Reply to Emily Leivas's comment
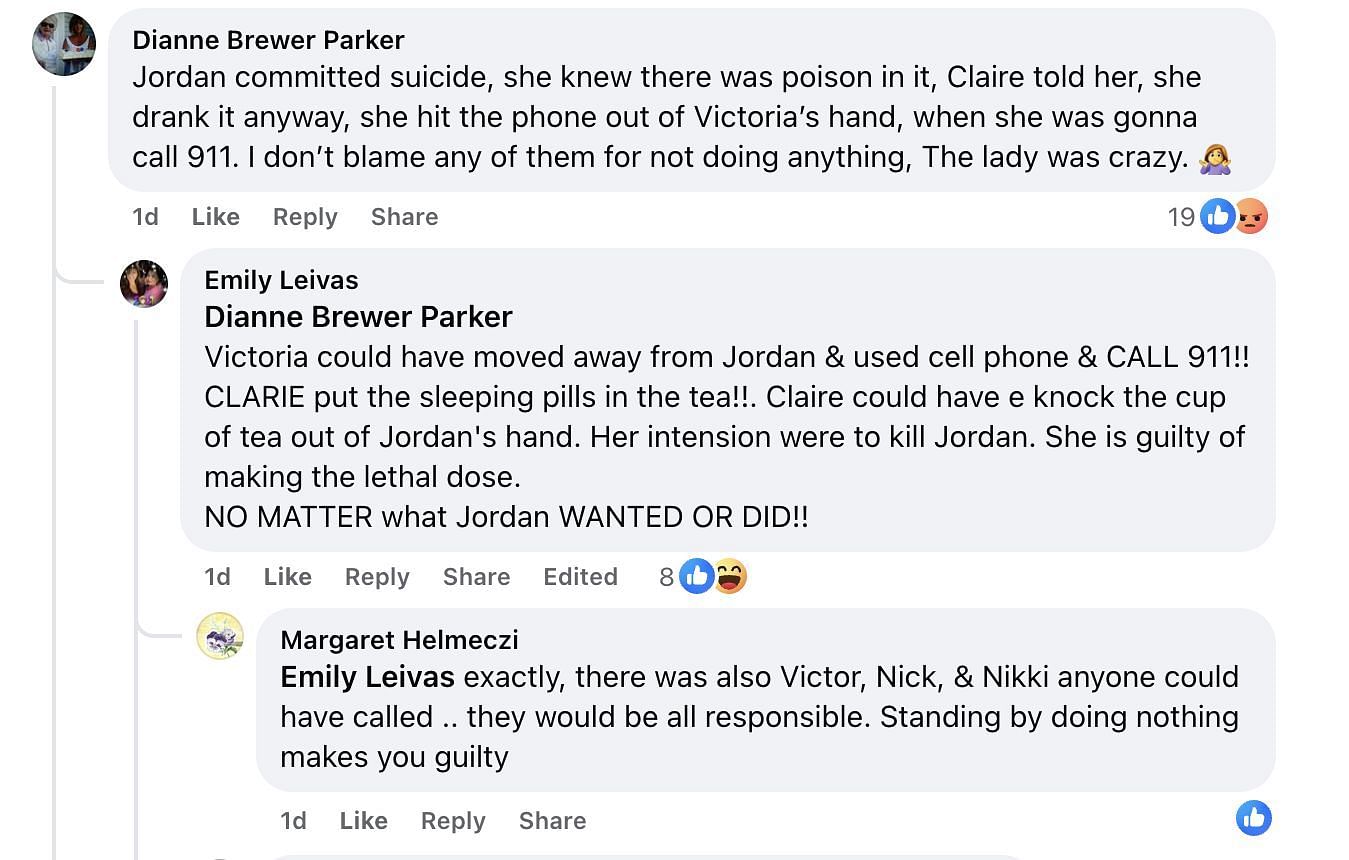The width and height of the screenshot is (1349, 860). [377, 577]
